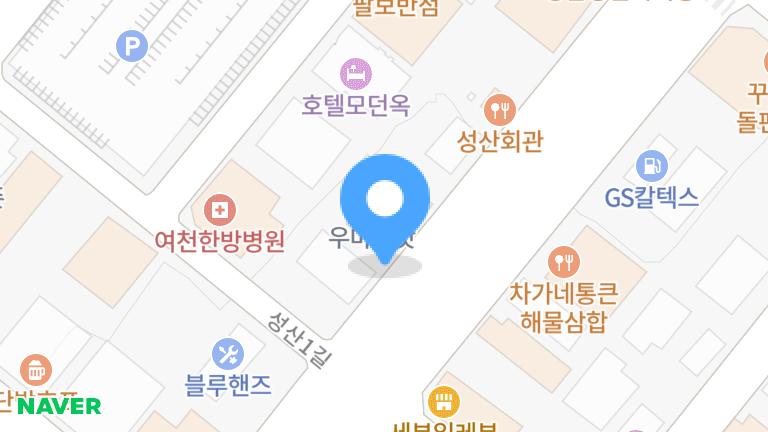The image size is (768, 432).
Task: Open the 호텔모던옥 hotel marker
Action: coord(355,72)
